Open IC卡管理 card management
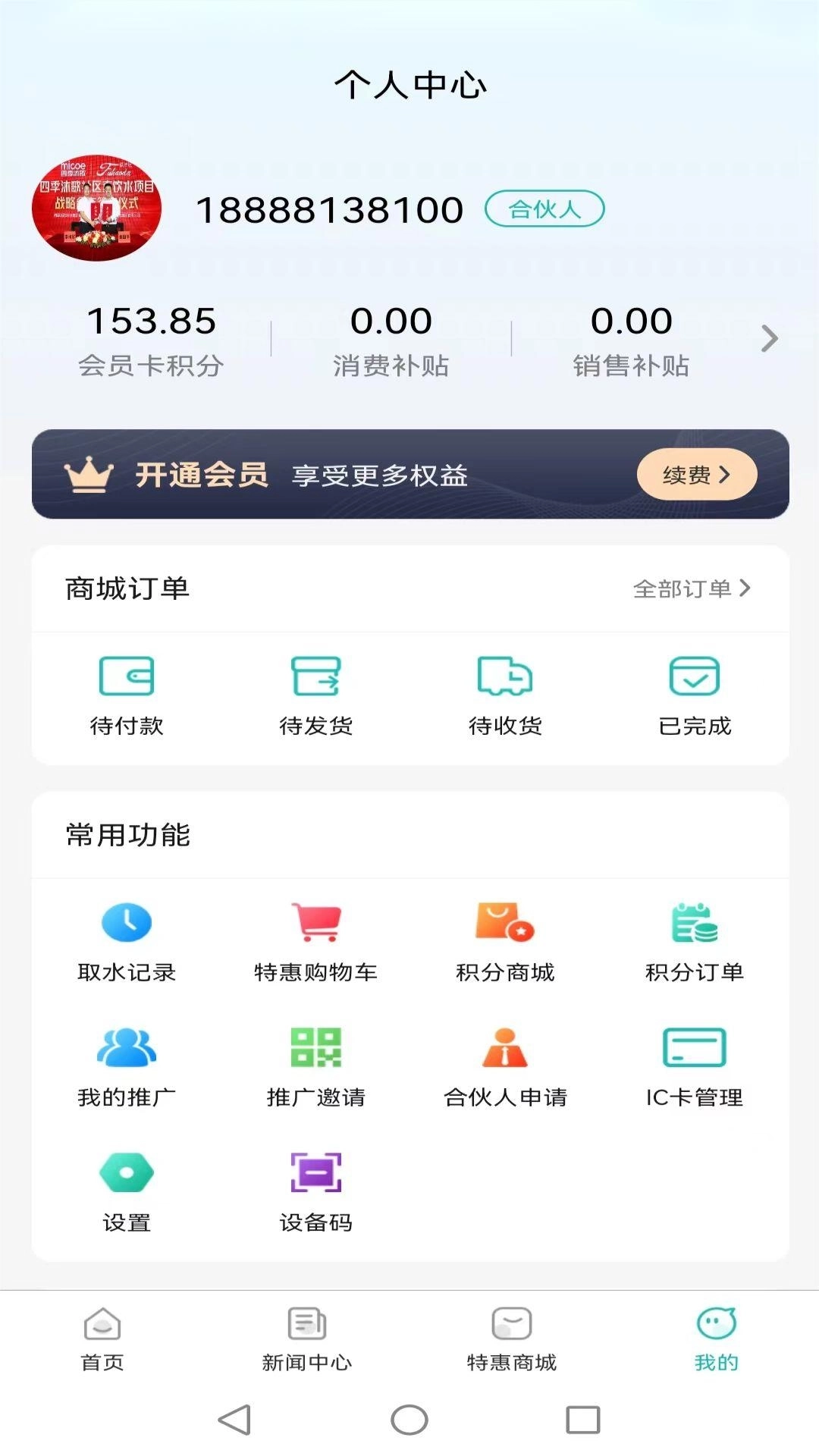This screenshot has width=819, height=1456. coord(695,1067)
